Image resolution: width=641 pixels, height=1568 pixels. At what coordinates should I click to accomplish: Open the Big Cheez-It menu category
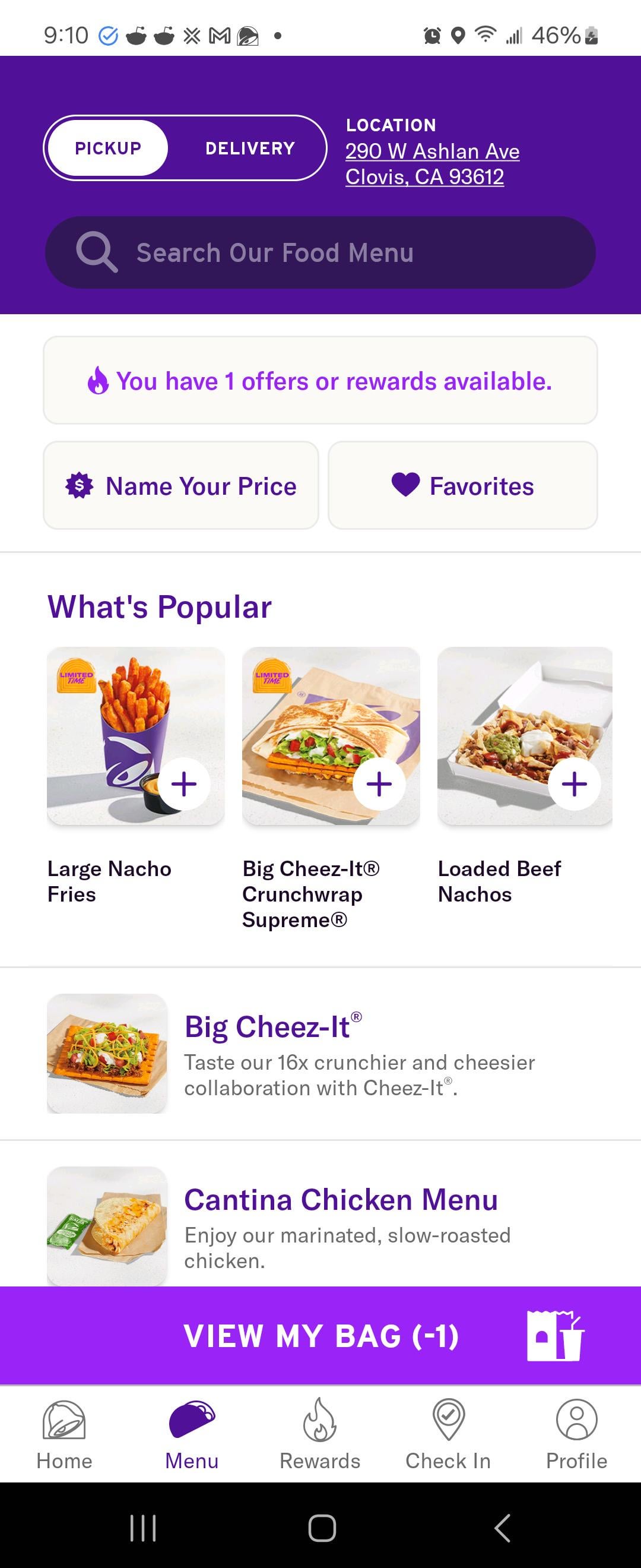pyautogui.click(x=320, y=1053)
